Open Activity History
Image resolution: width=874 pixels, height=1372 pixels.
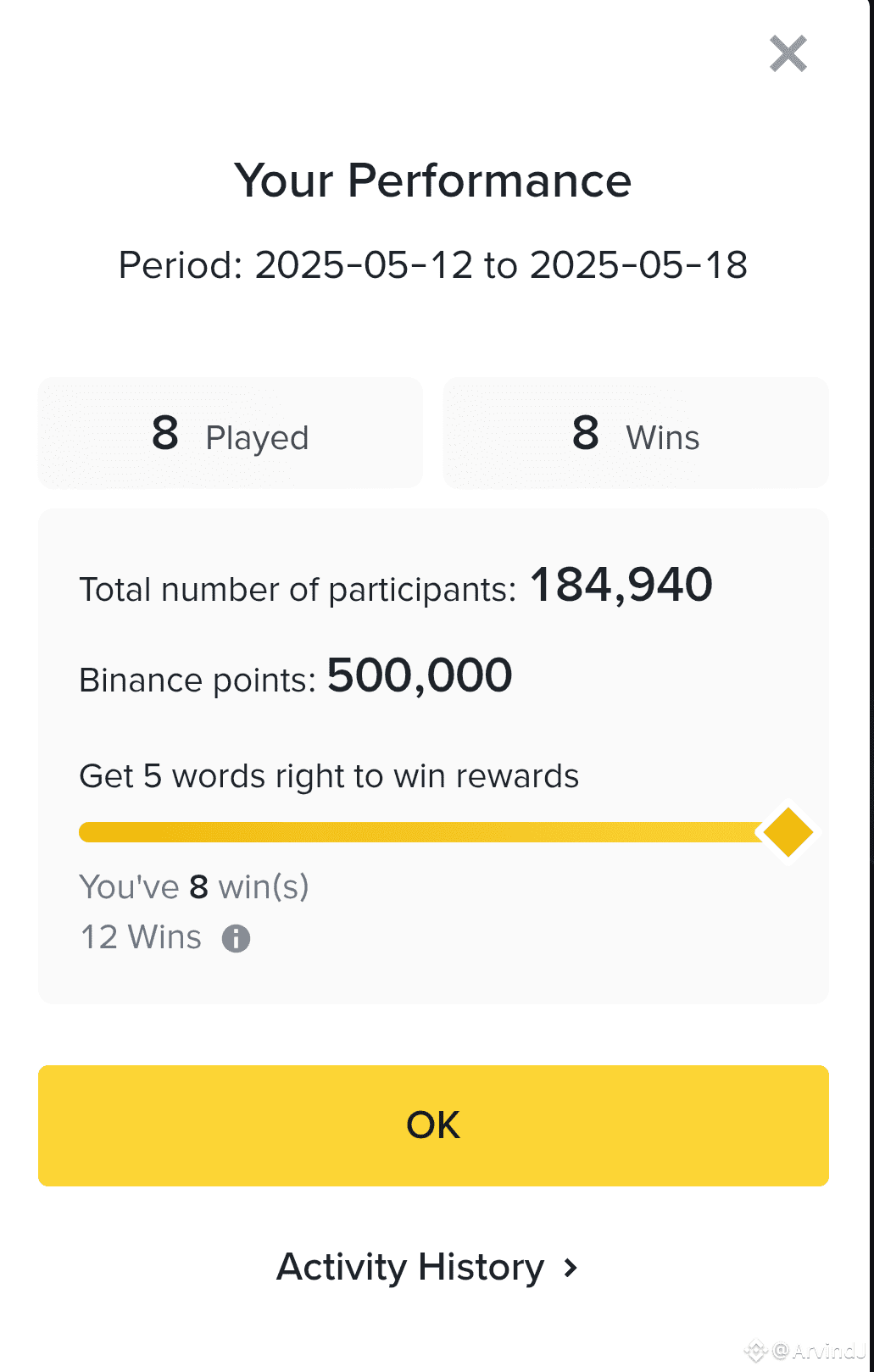pos(410,1267)
